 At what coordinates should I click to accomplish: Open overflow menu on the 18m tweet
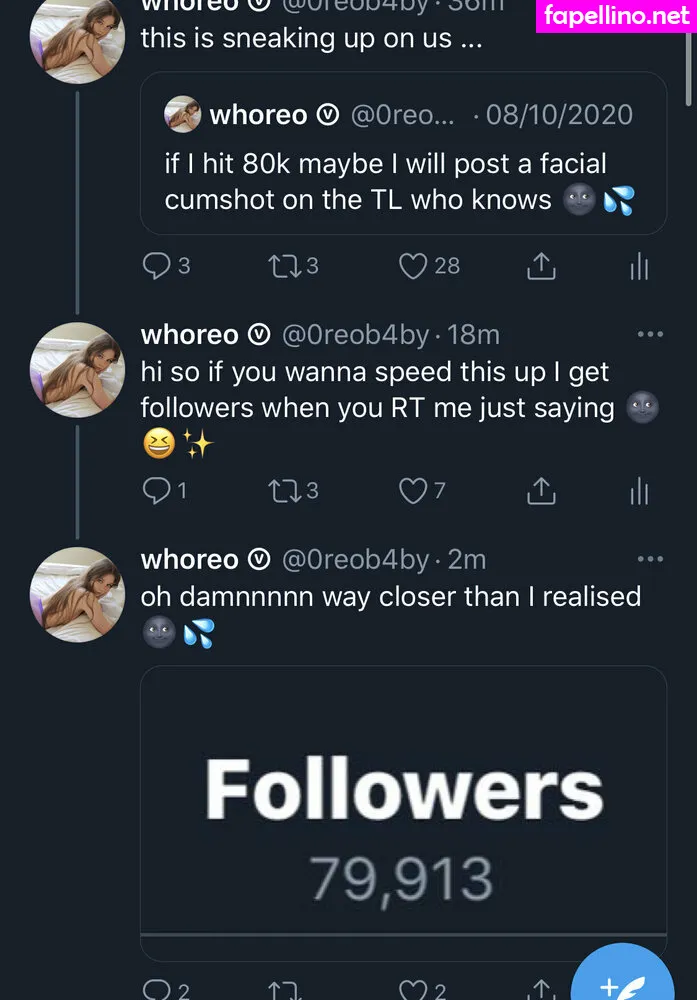[x=650, y=335]
